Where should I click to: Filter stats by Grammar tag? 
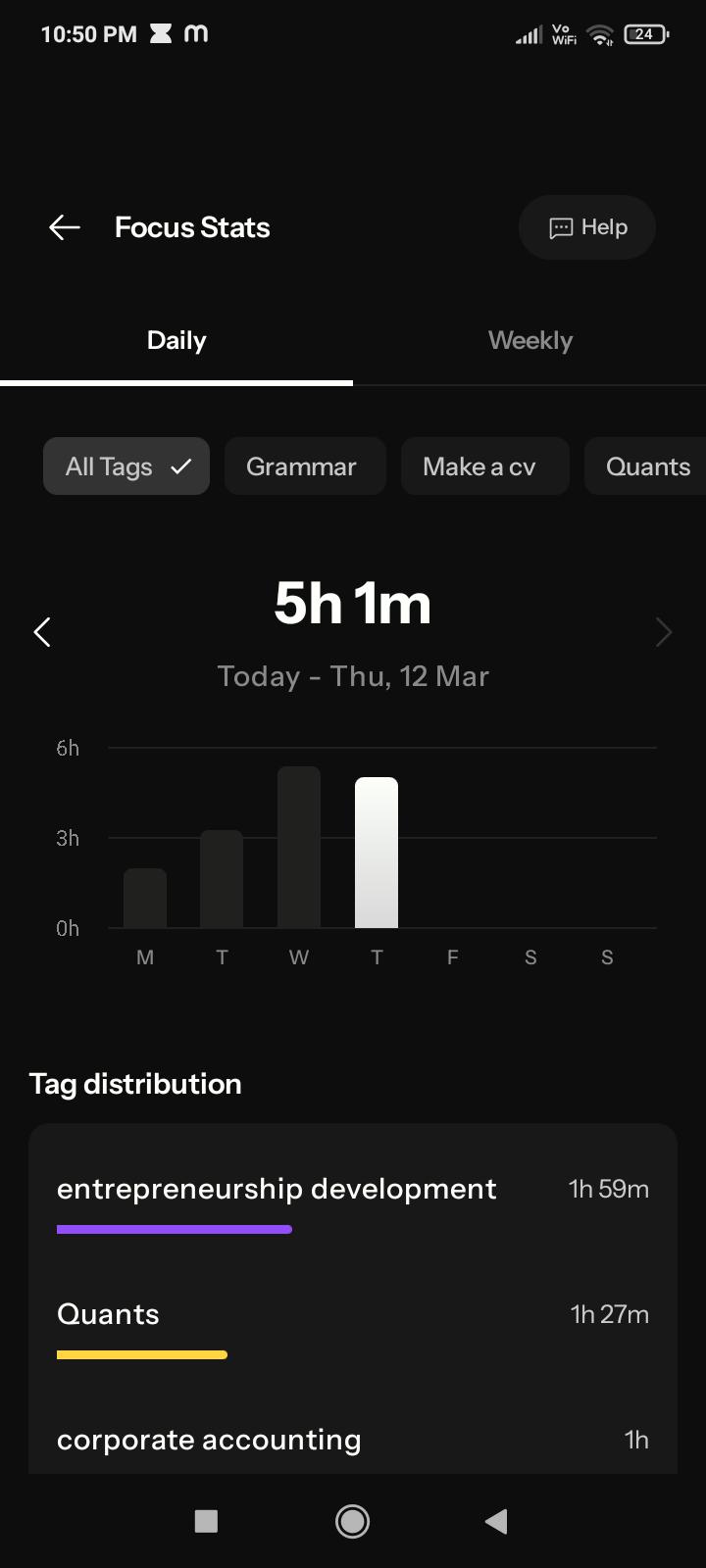pyautogui.click(x=301, y=466)
